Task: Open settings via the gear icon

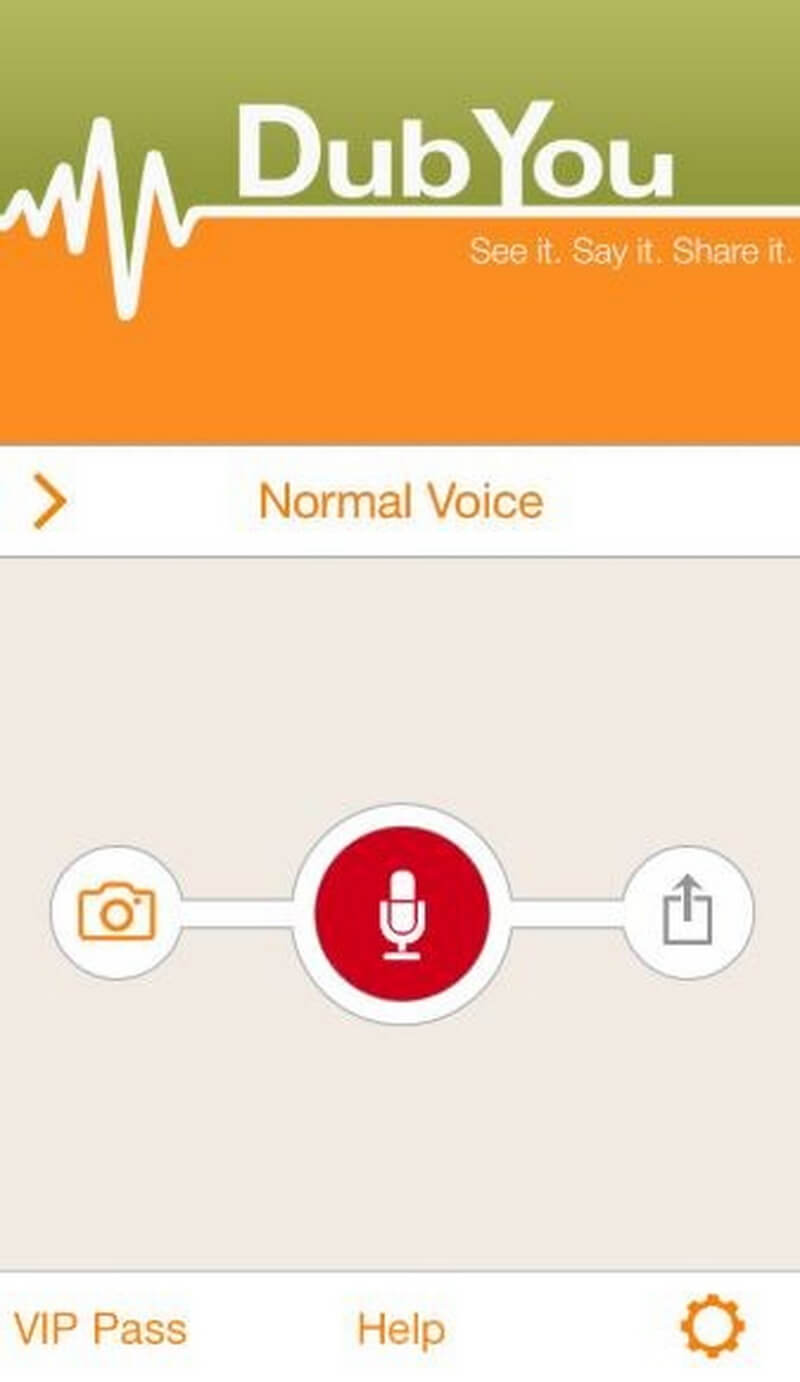Action: (x=712, y=1327)
